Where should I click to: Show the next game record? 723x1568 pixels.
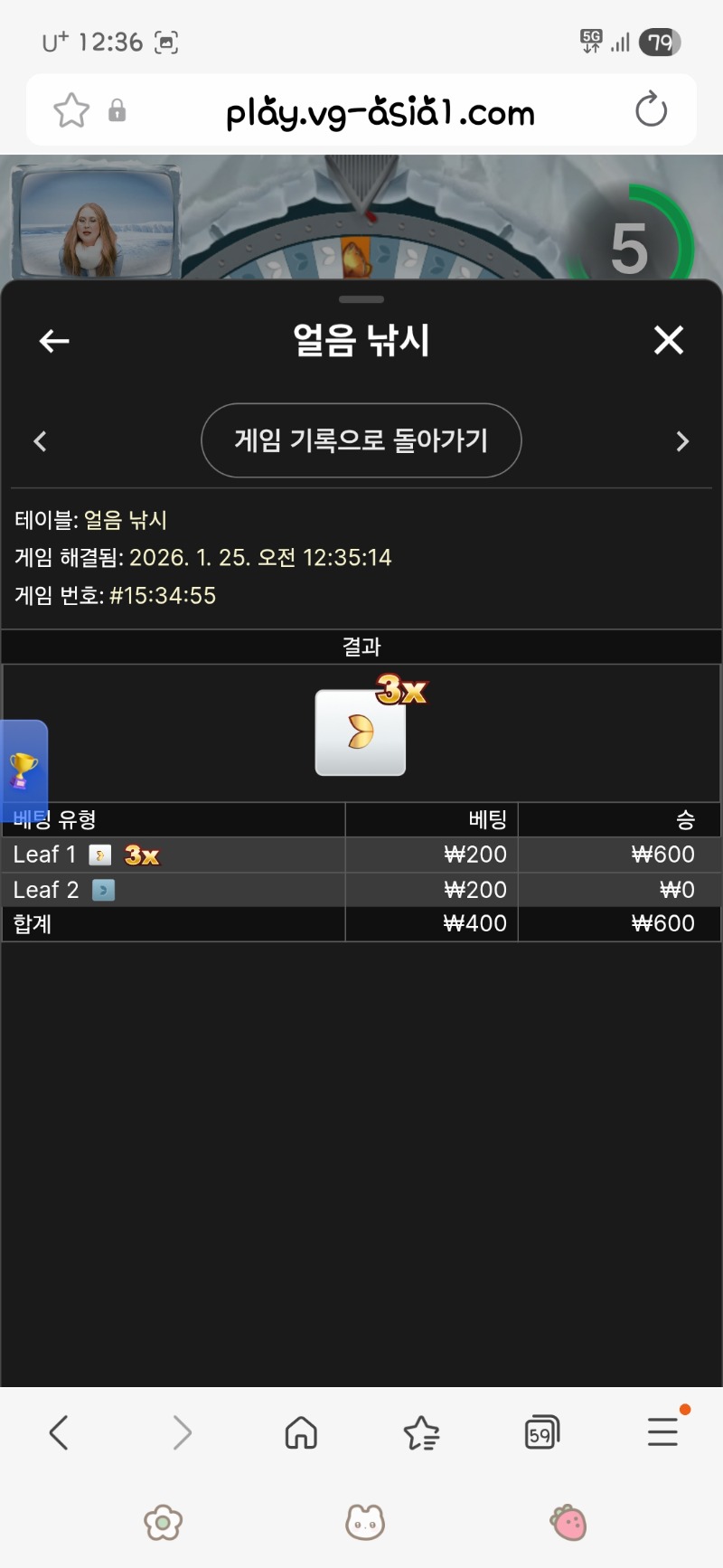pos(682,441)
